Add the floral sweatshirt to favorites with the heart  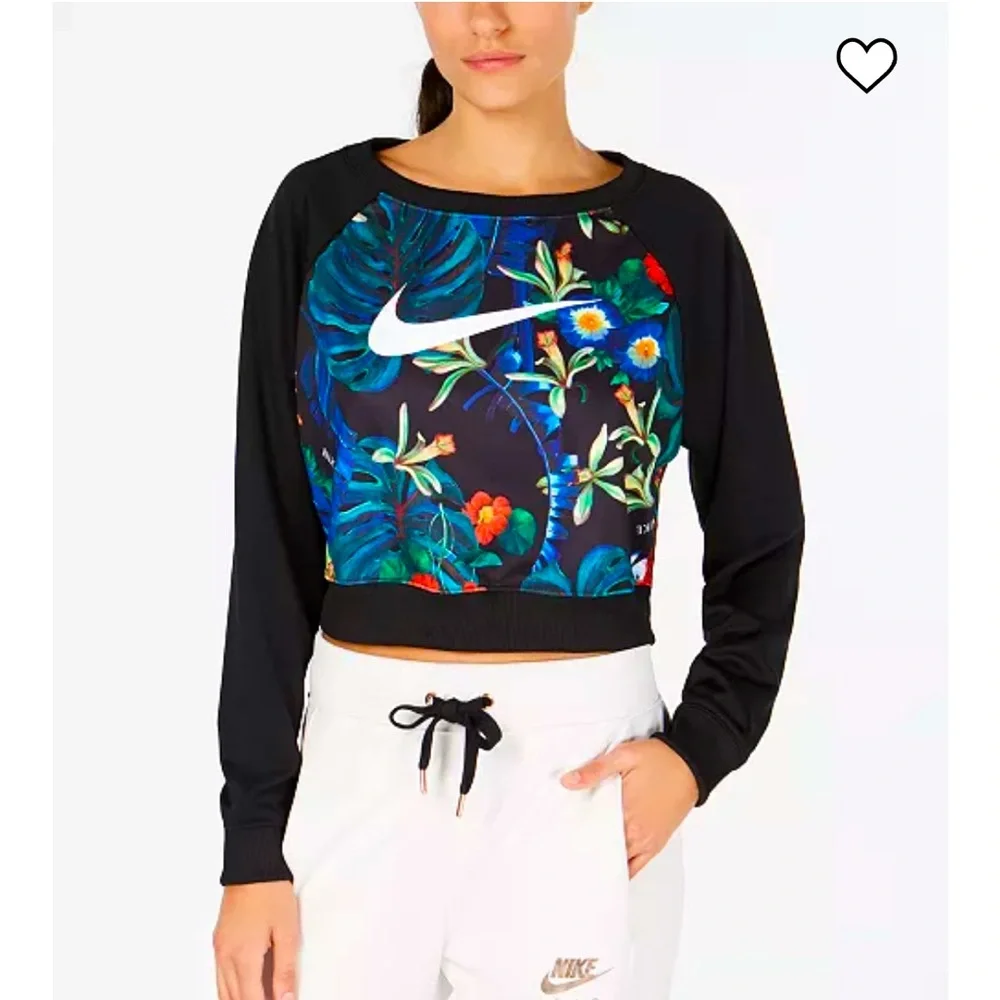tap(867, 64)
